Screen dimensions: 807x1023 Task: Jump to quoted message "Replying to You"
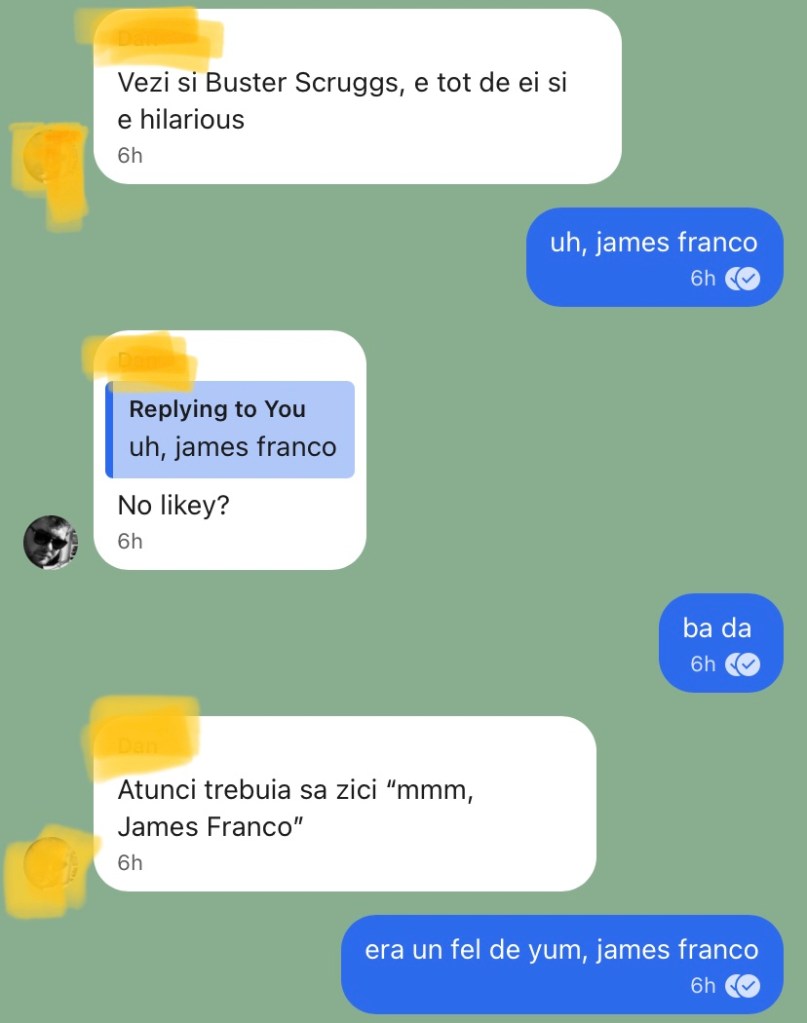coord(231,429)
